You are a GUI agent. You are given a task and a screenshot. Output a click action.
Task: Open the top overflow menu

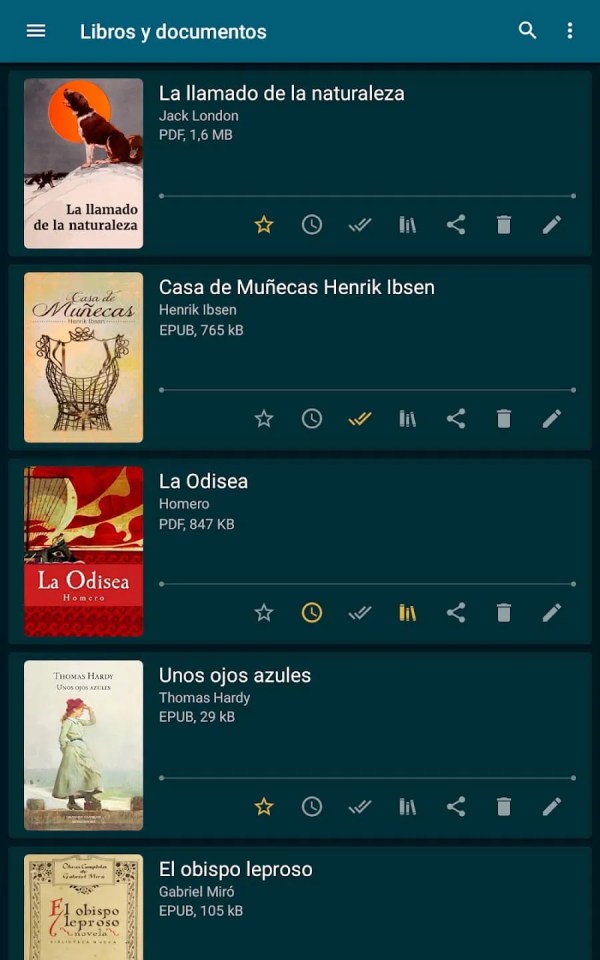[570, 31]
